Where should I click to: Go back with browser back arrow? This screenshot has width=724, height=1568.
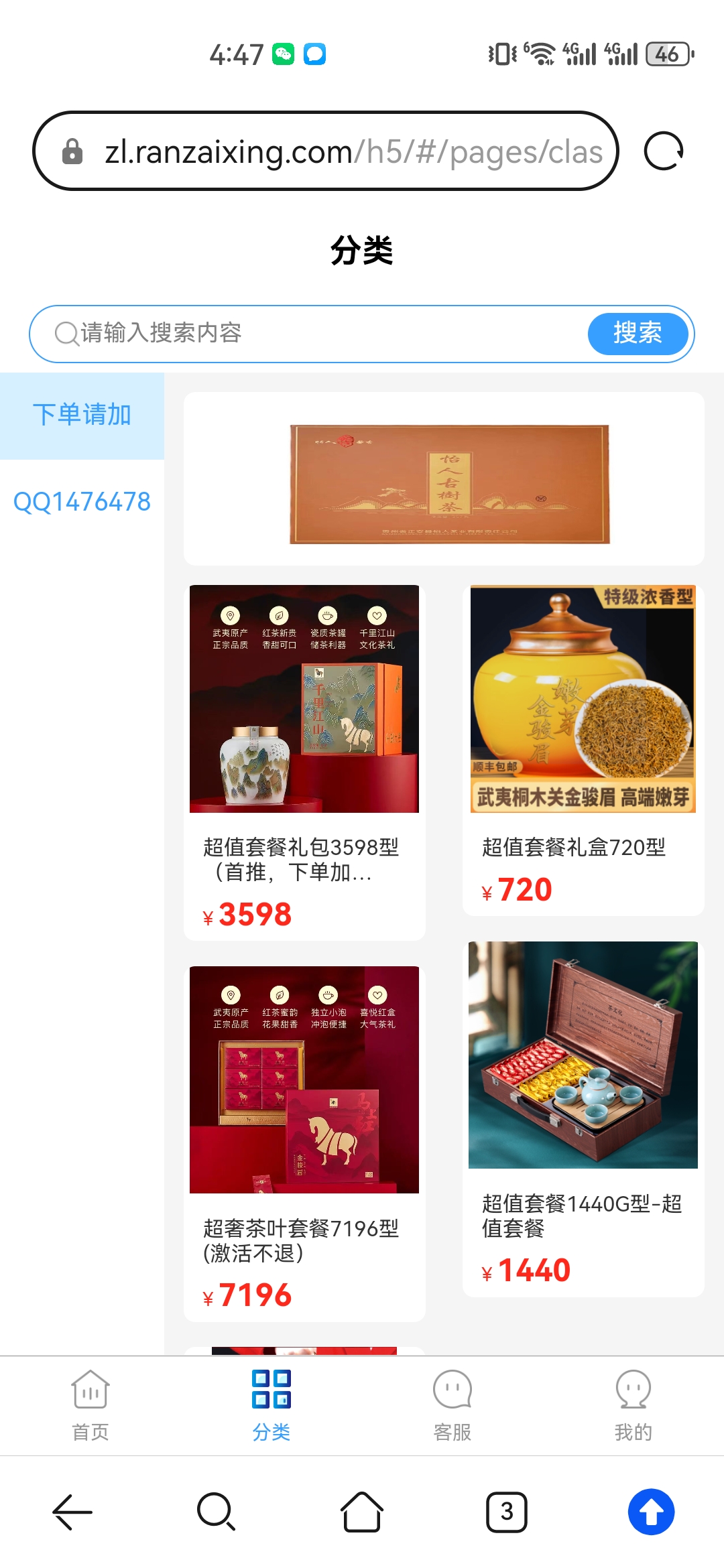pos(72,1512)
